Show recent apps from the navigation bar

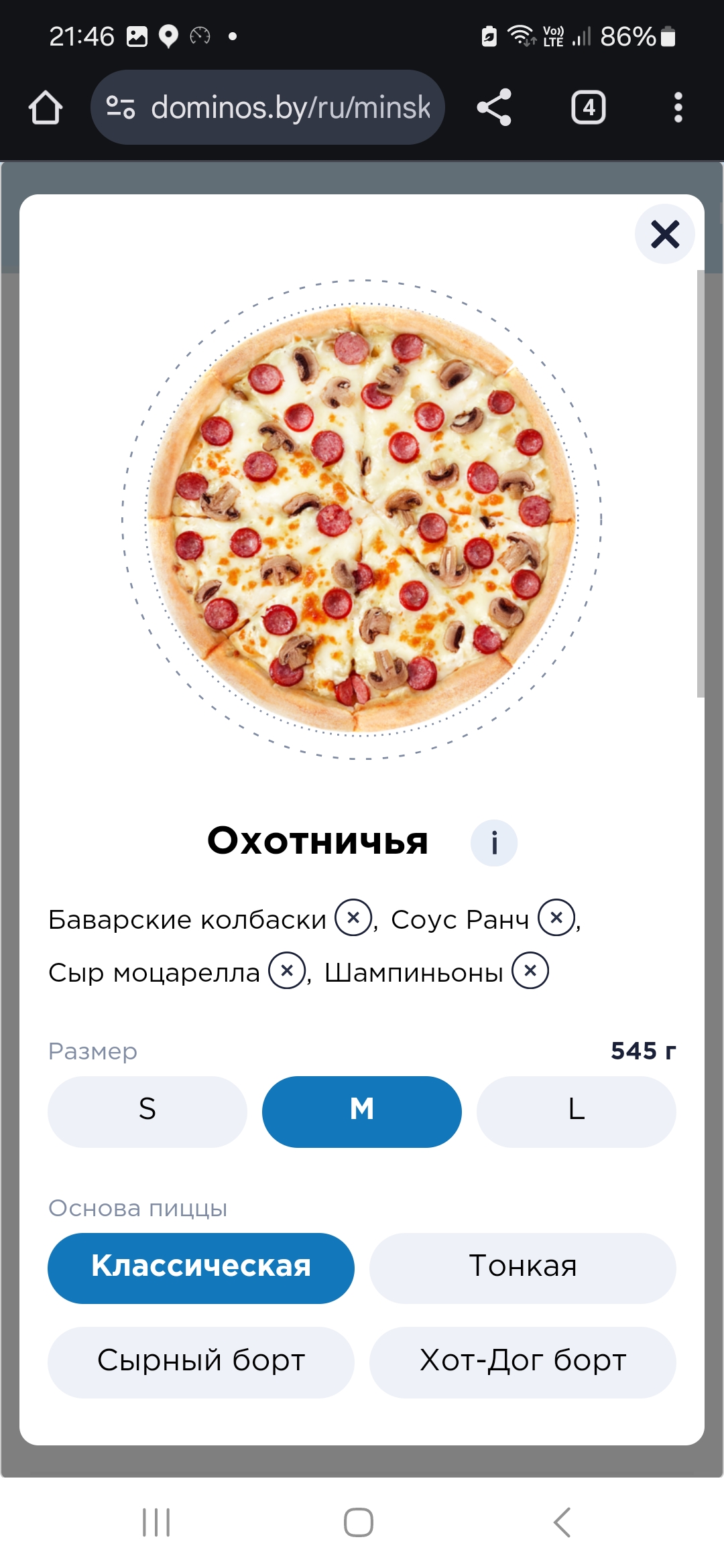point(156,1522)
